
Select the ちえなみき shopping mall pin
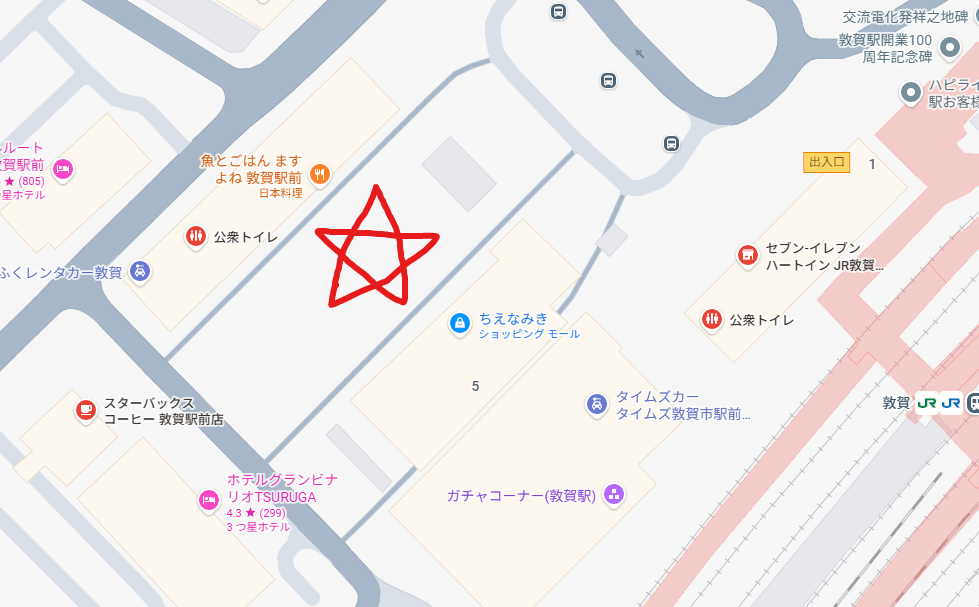point(459,323)
